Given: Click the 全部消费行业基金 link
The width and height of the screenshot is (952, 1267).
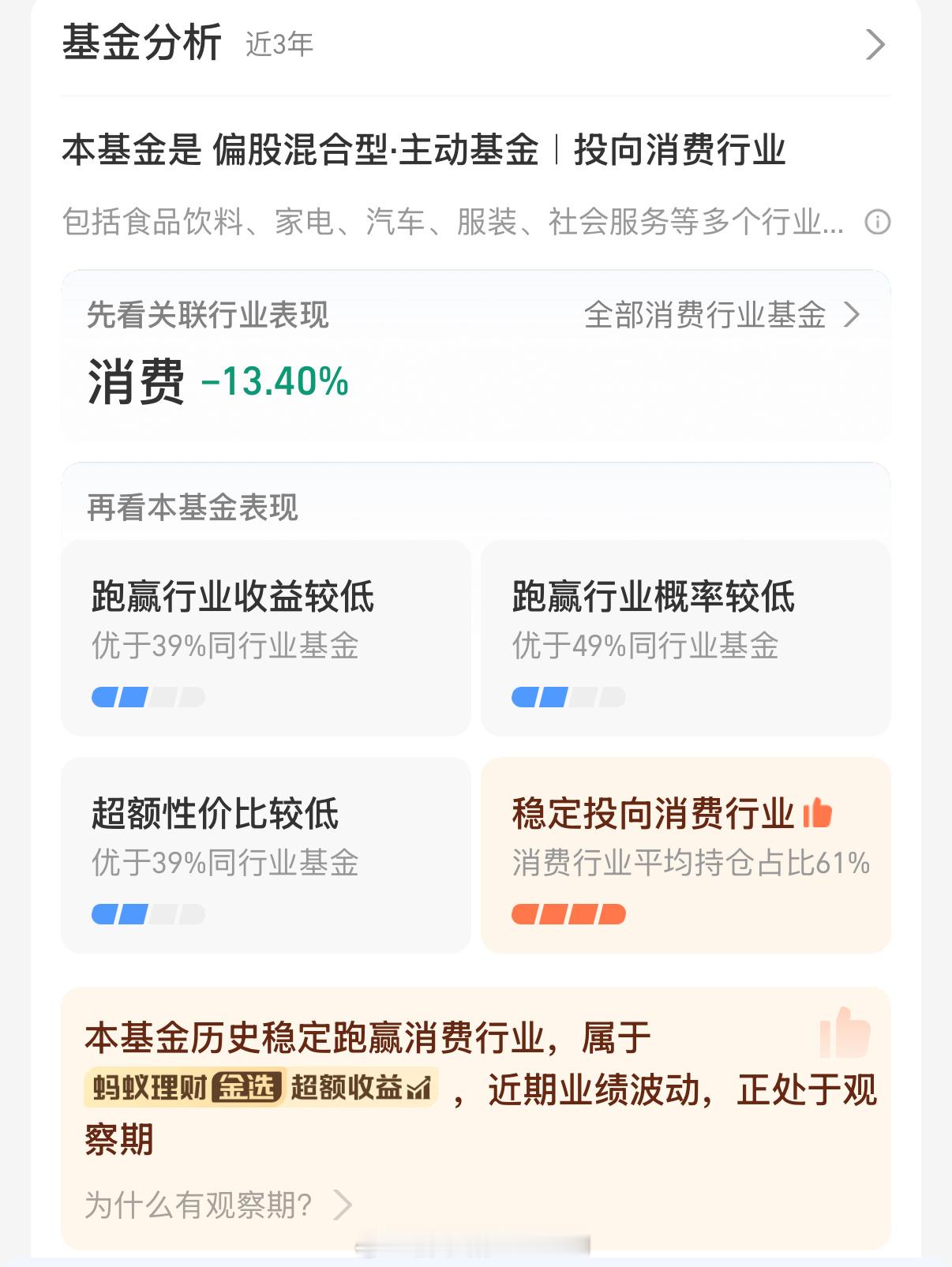Looking at the screenshot, I should pos(705,316).
